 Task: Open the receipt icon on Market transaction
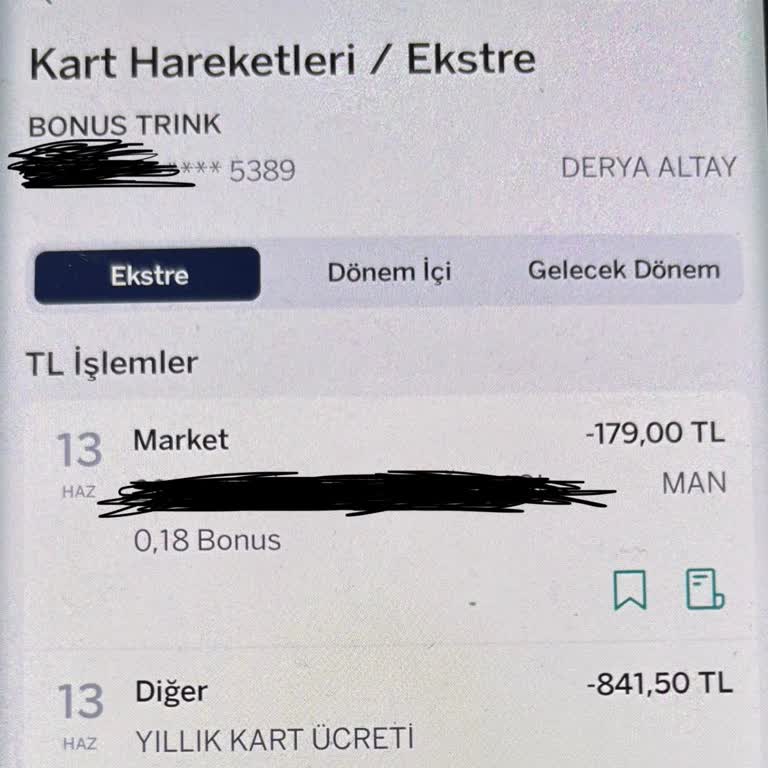tap(704, 590)
